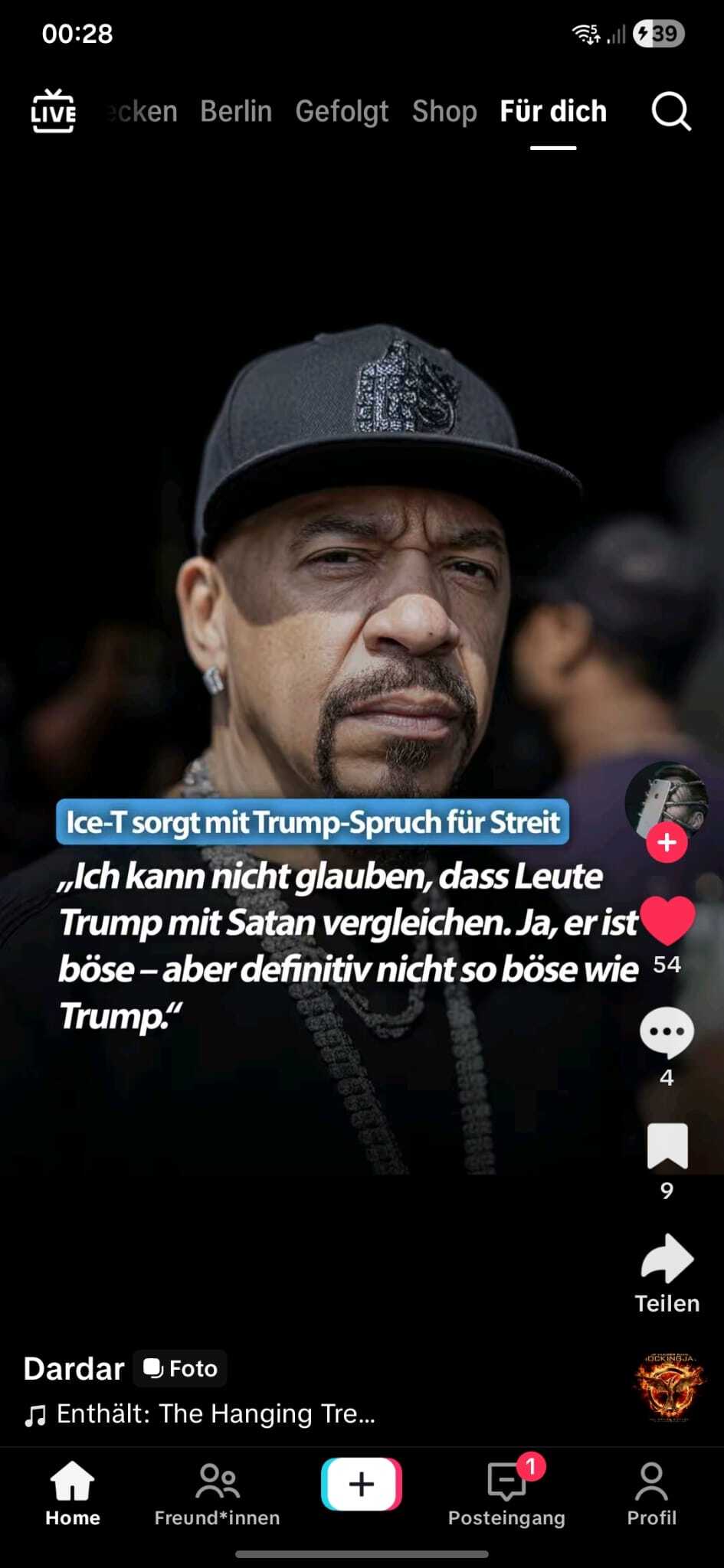The height and width of the screenshot is (1568, 724).
Task: Open the comments bubble
Action: click(667, 1032)
